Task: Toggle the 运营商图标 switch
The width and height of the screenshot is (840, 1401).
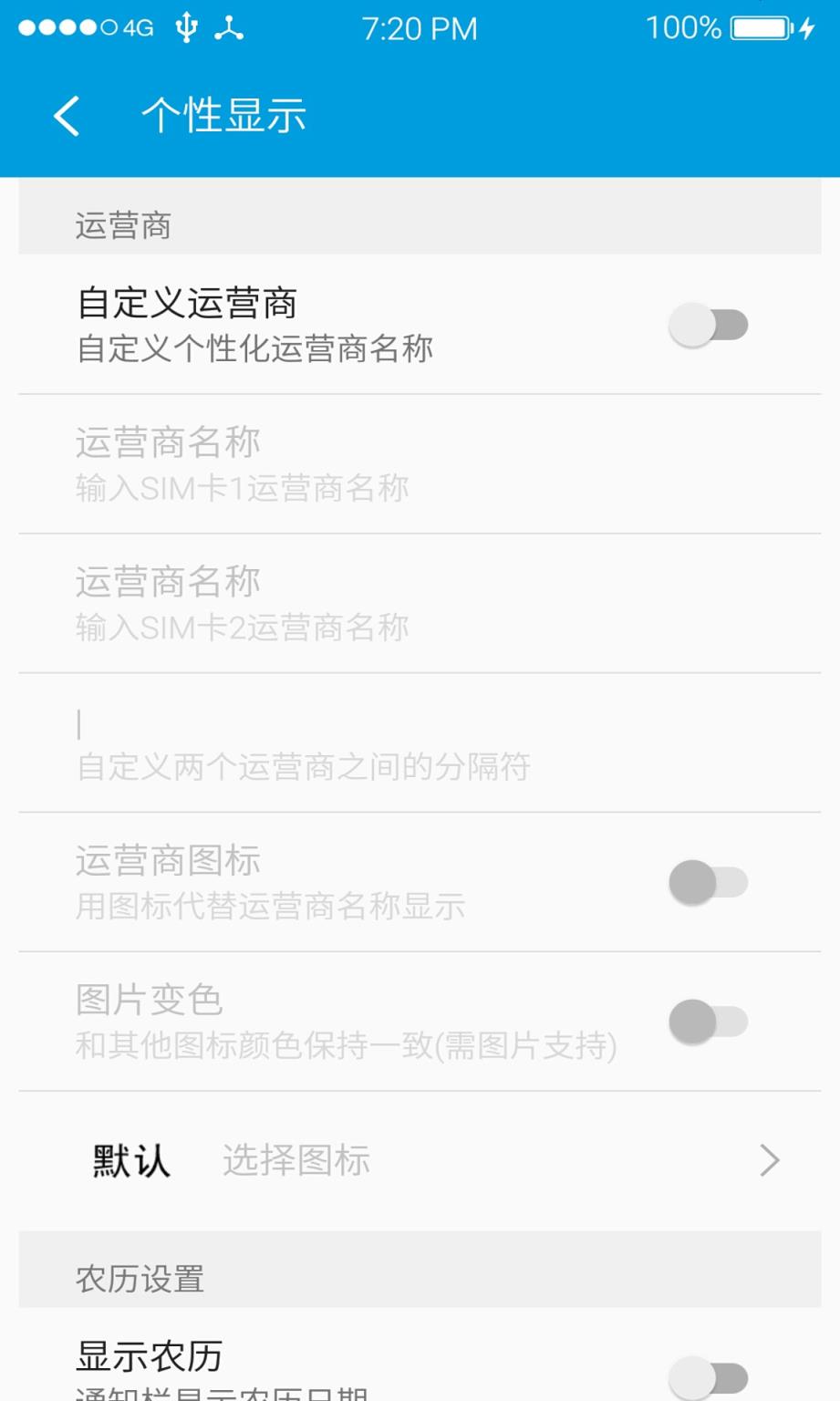Action: click(x=710, y=882)
